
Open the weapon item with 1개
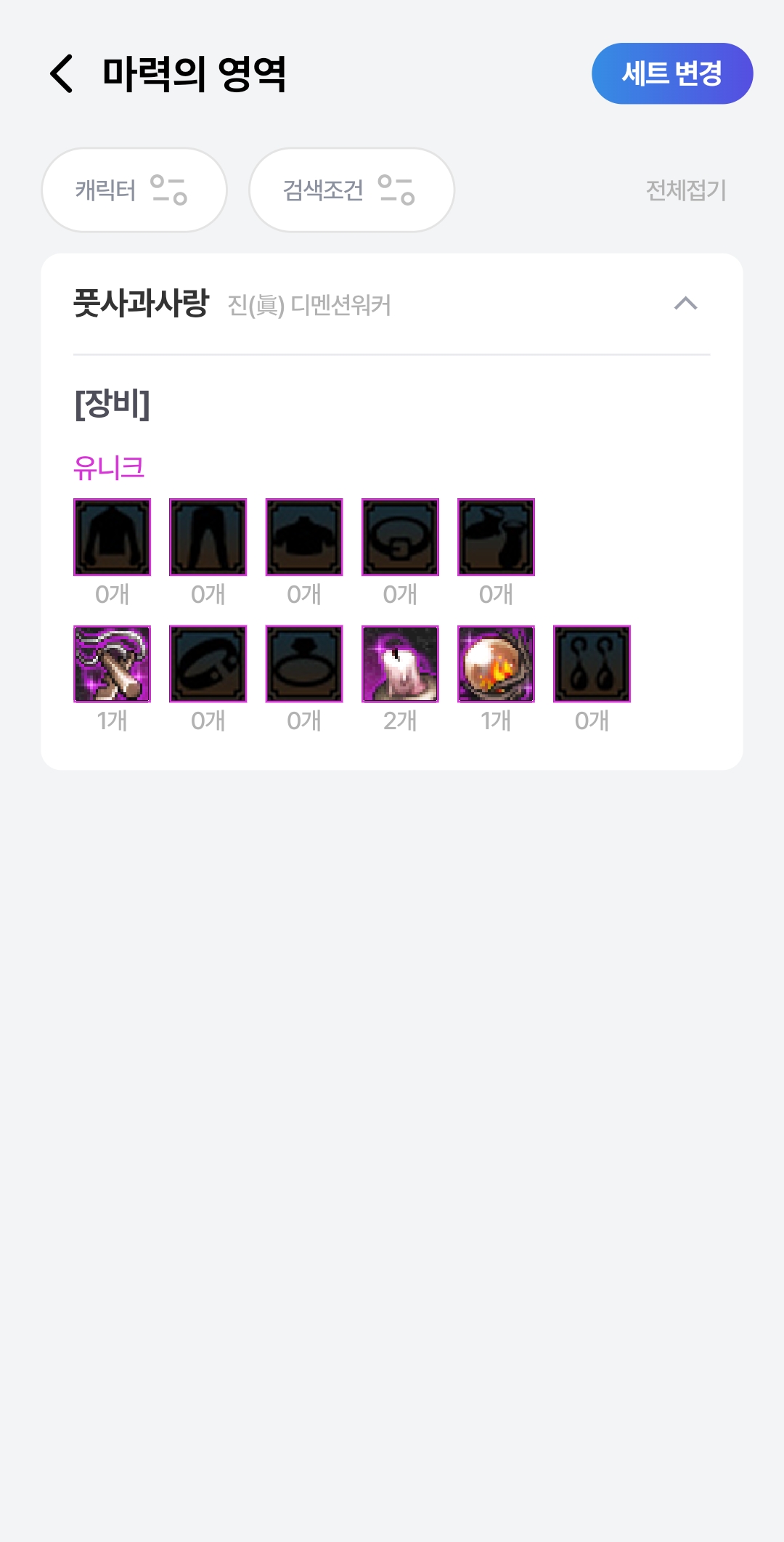tap(113, 664)
